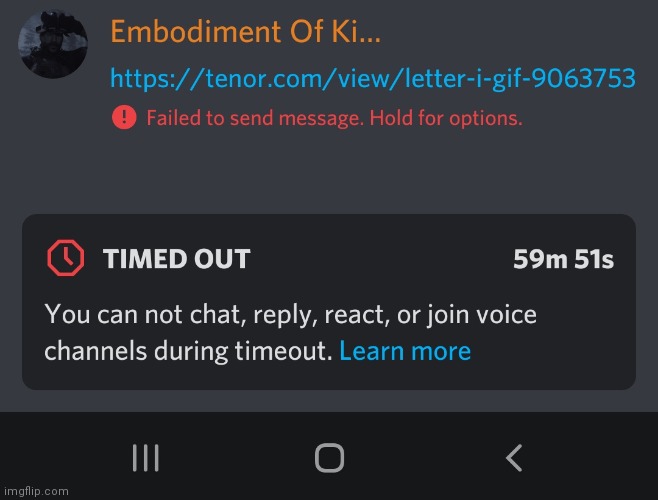
Task: Open the tenor.com letter-i-gif link
Action: point(372,77)
